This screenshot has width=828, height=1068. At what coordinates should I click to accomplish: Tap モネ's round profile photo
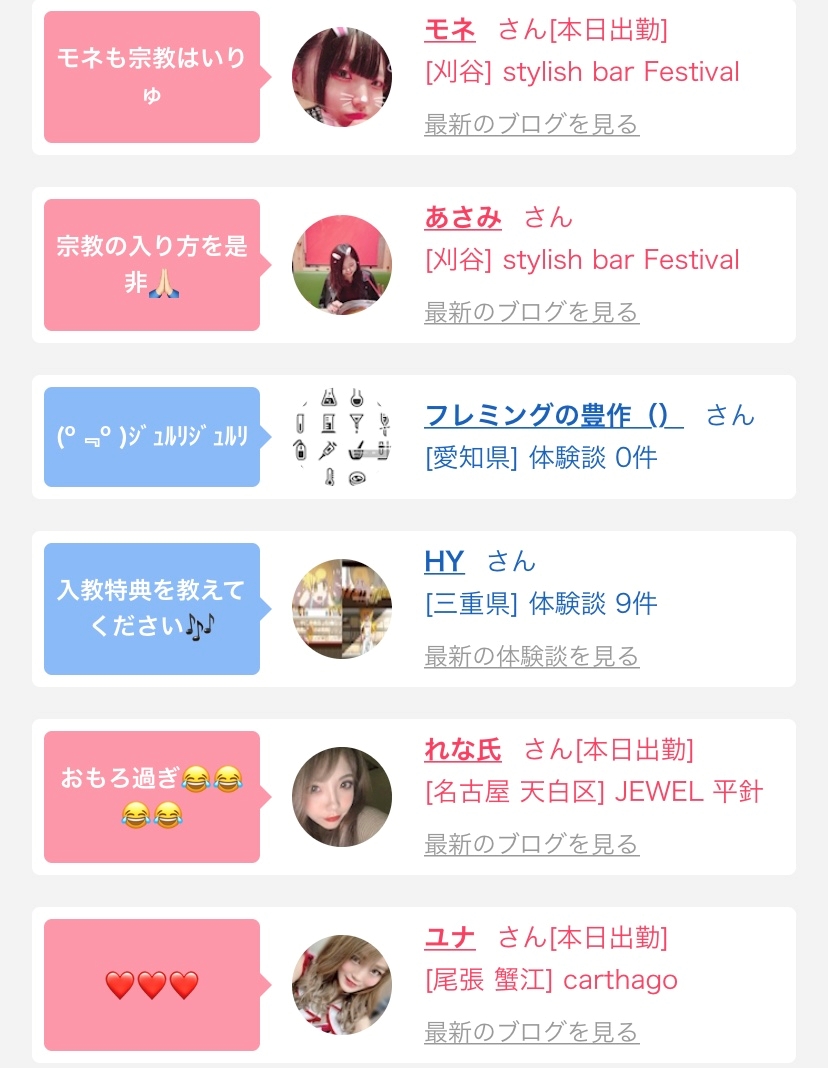[x=342, y=77]
